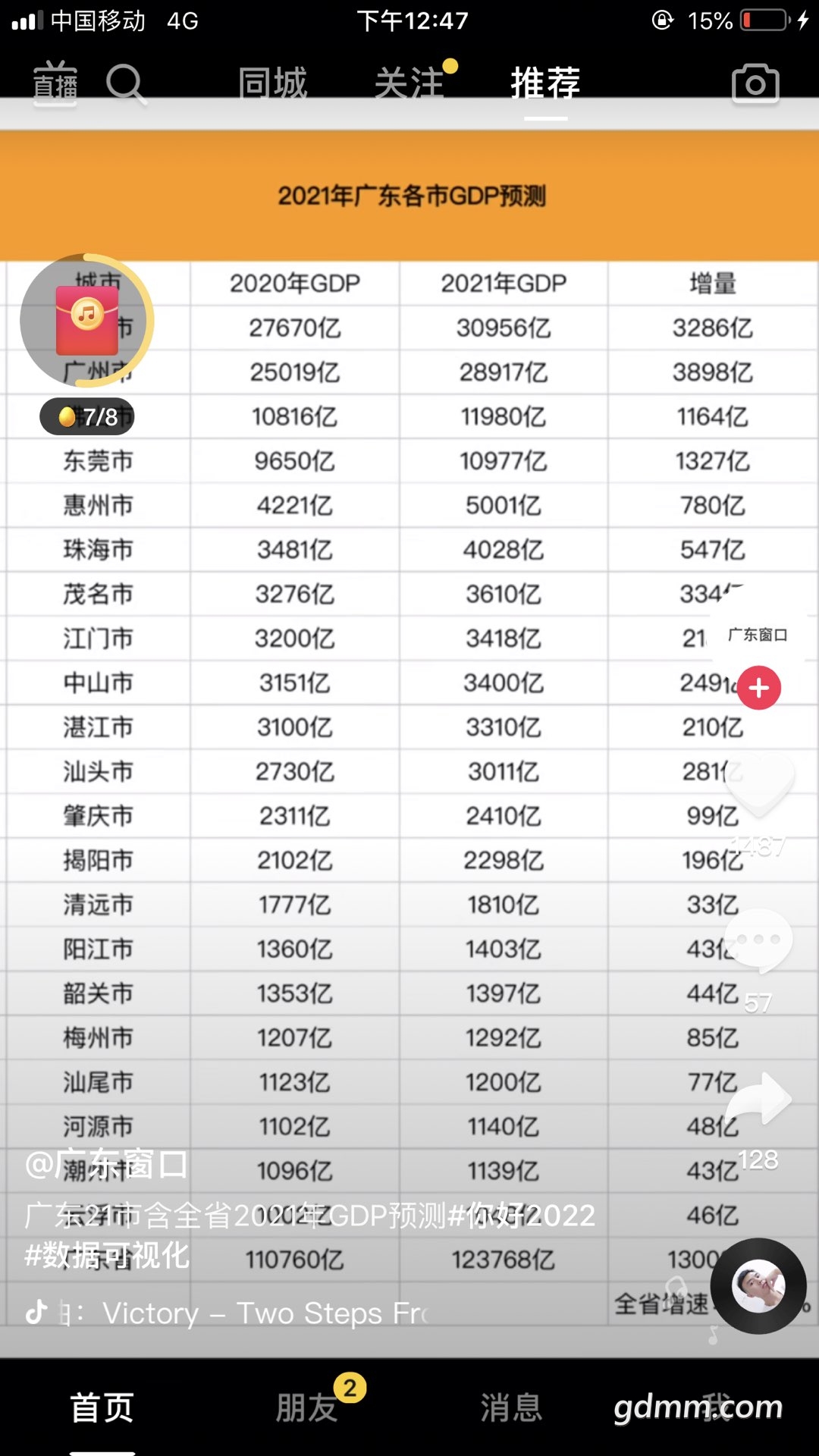Screen dimensions: 819x1456
Task: Open the search magnifier
Action: [x=125, y=83]
